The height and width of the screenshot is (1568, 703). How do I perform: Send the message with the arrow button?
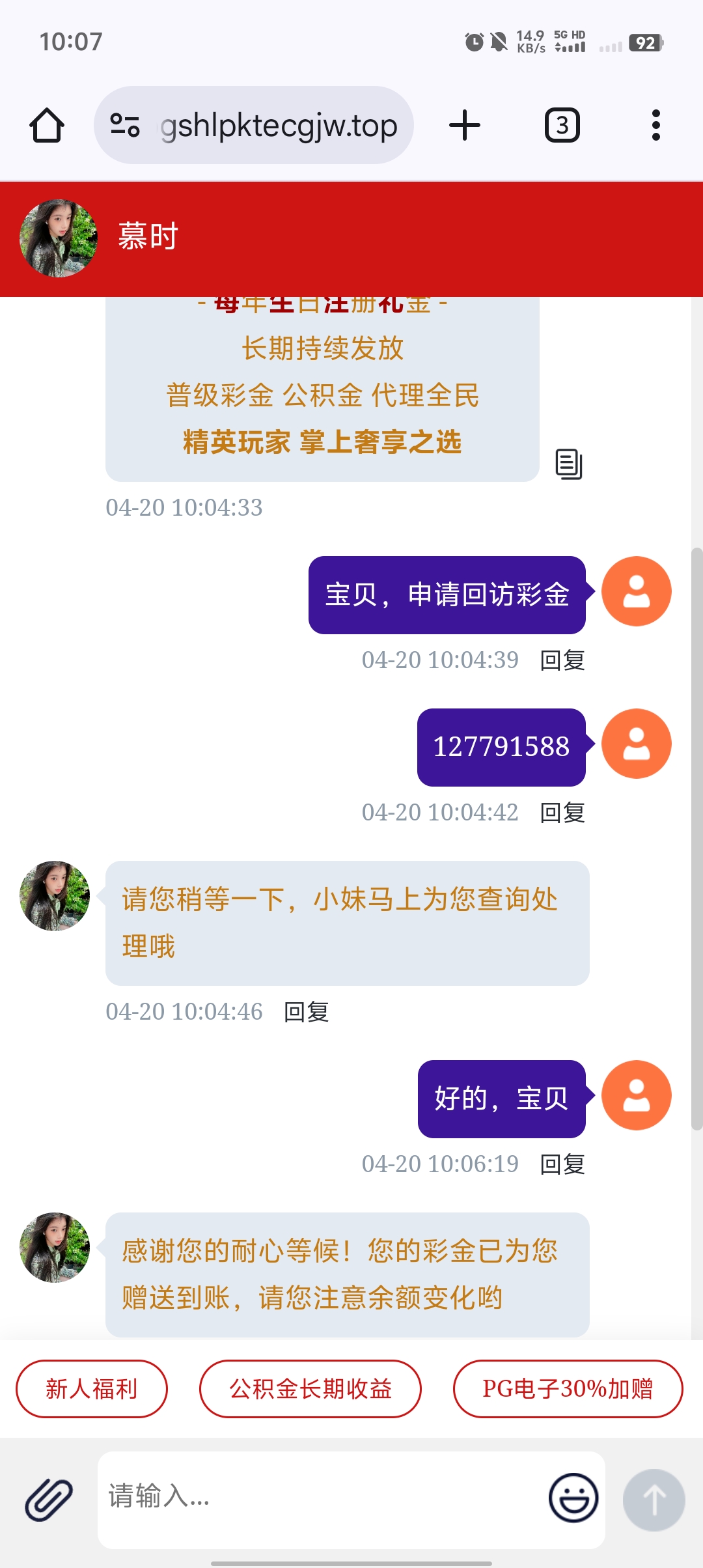point(654,1500)
